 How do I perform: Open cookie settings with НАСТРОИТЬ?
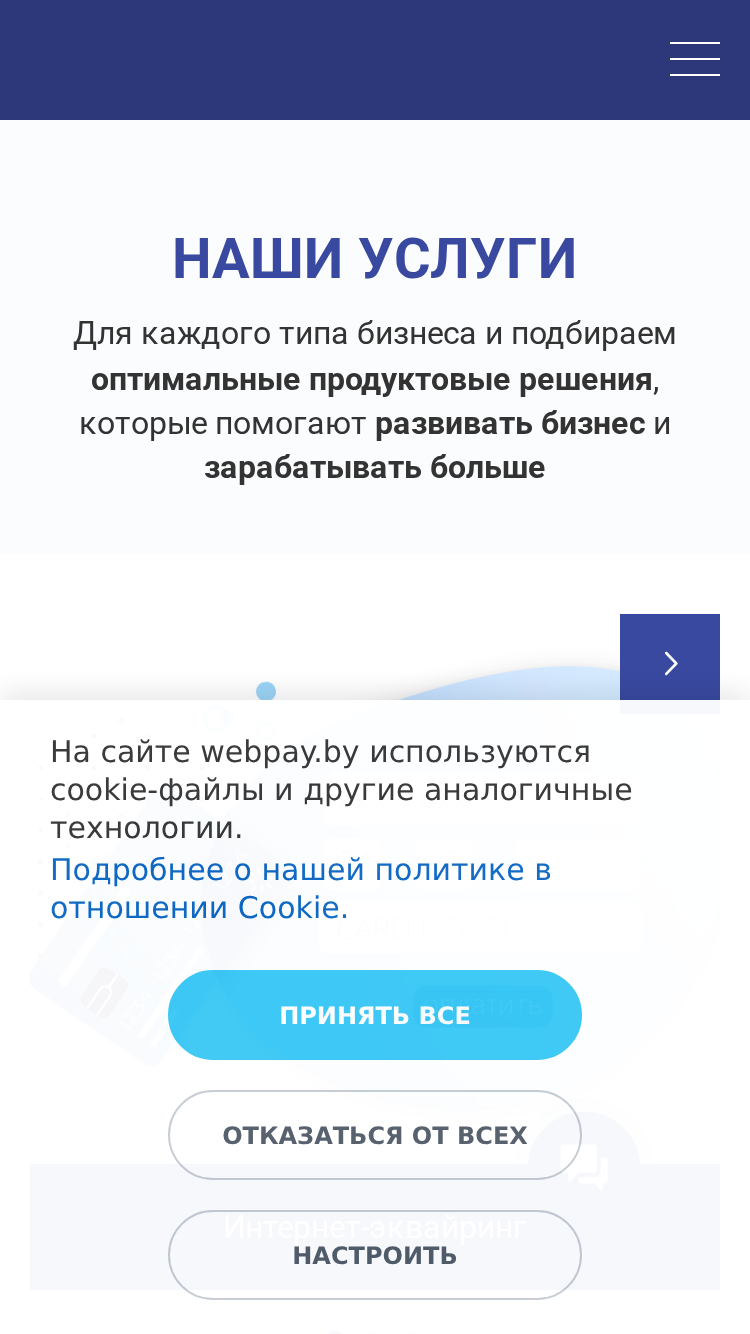pos(375,1255)
